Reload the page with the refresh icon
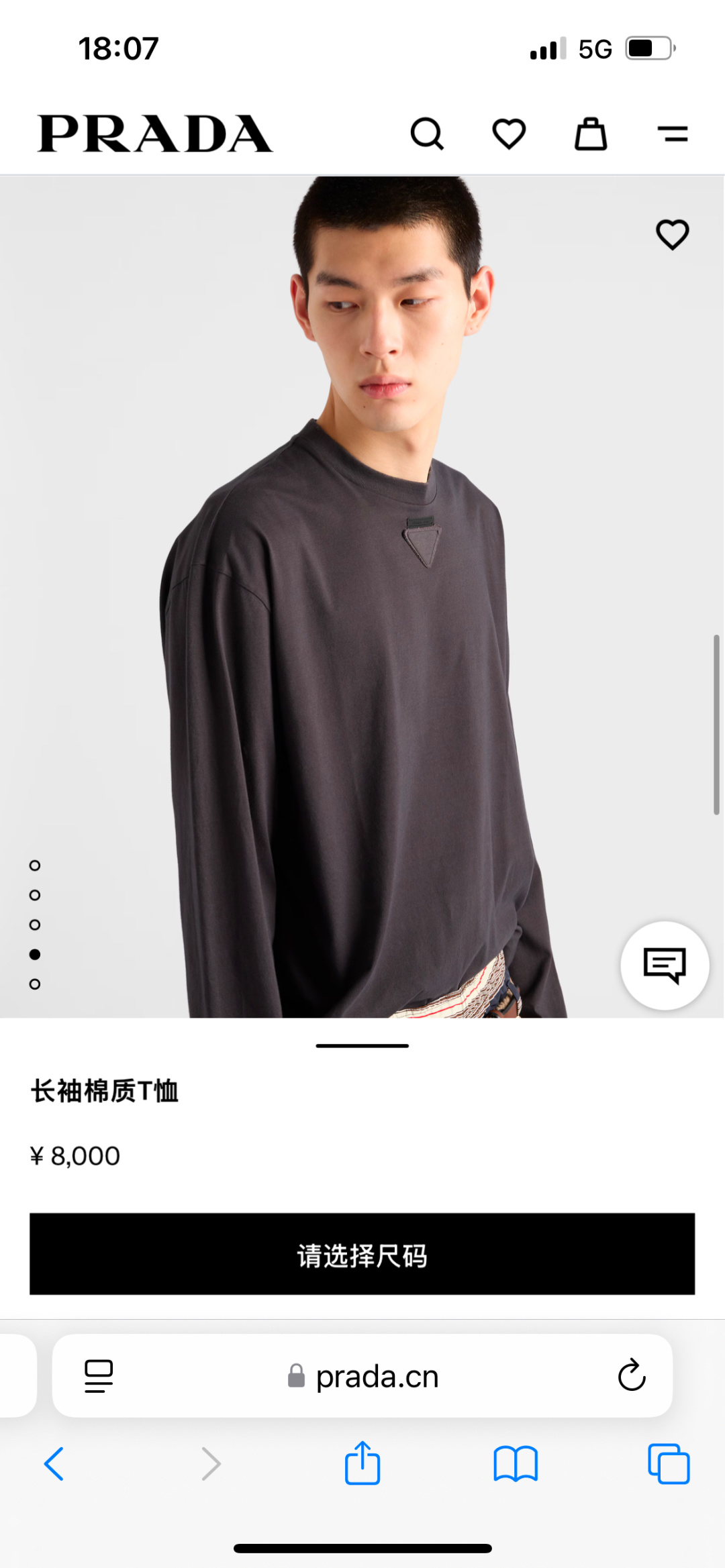The image size is (725, 1568). [x=630, y=1377]
